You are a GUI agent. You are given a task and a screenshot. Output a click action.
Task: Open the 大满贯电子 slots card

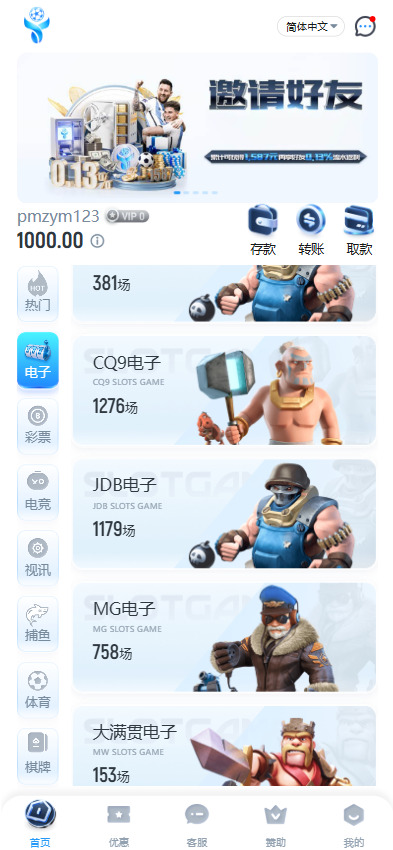point(224,746)
